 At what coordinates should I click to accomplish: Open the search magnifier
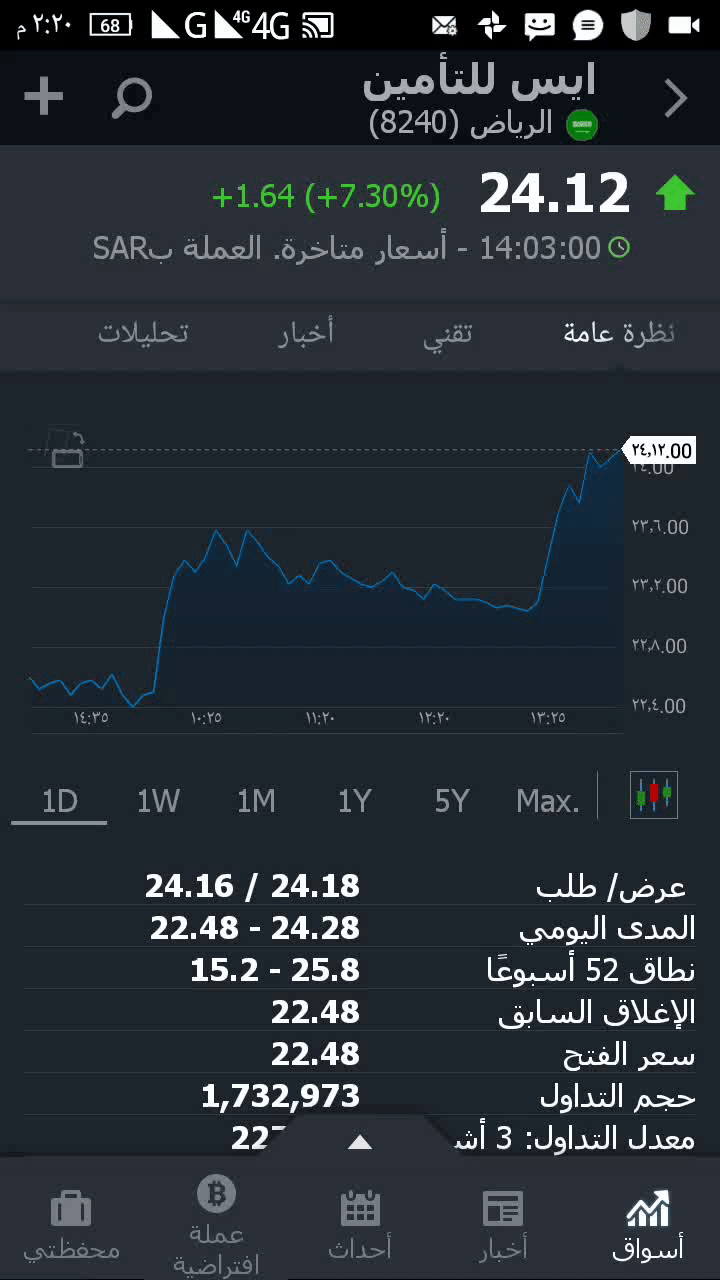coord(131,97)
